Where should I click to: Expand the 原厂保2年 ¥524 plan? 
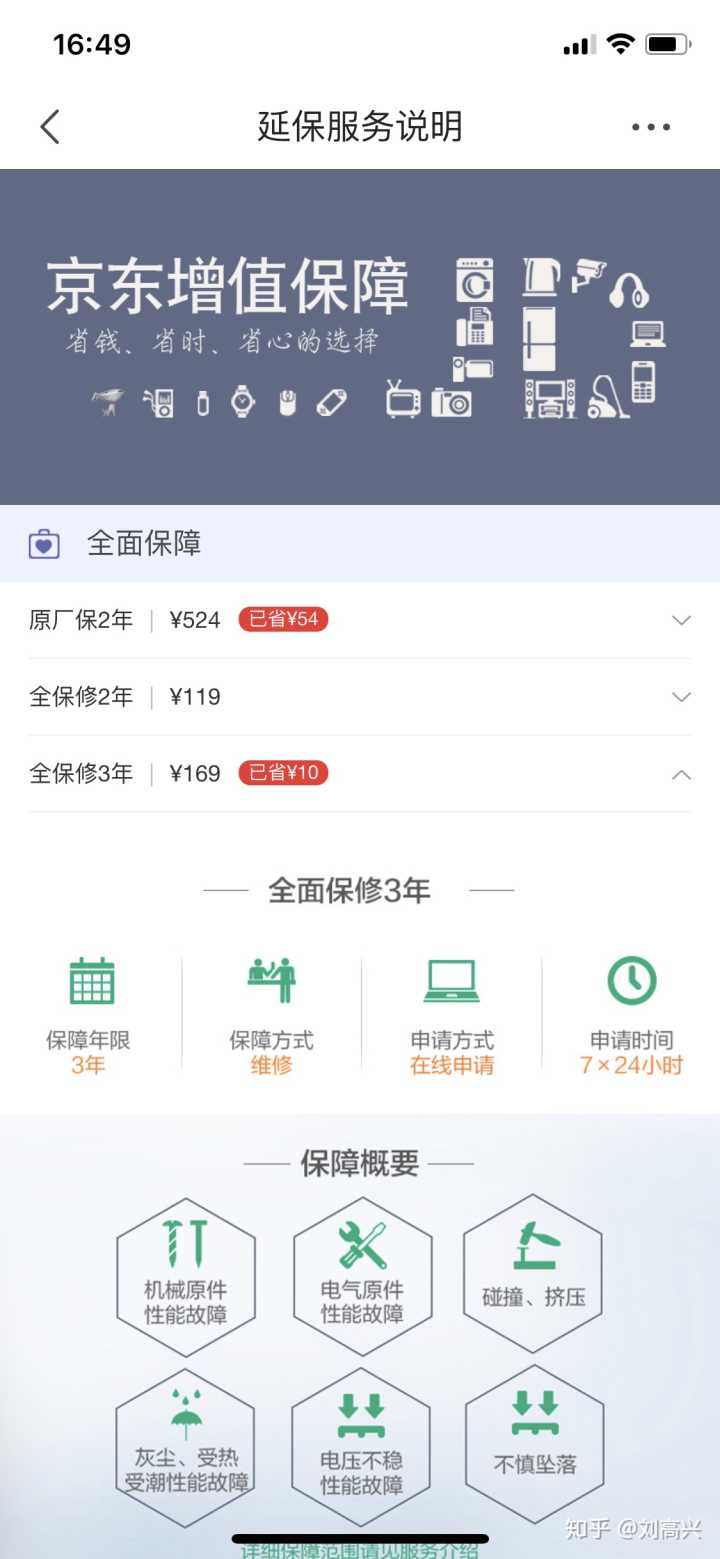pos(681,620)
